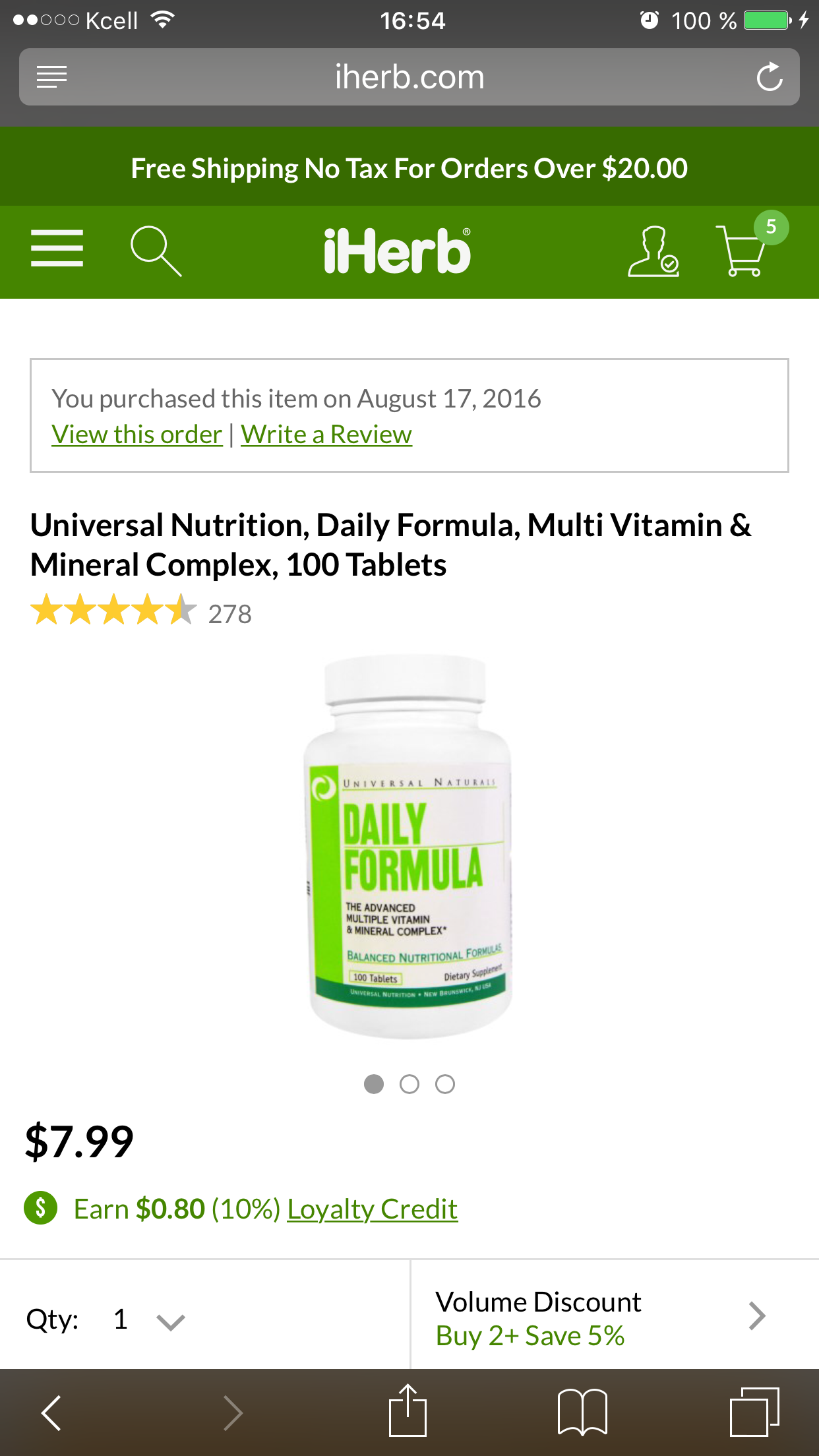Viewport: 819px width, 1456px height.
Task: Tap the iHerb home logo
Action: tap(397, 251)
